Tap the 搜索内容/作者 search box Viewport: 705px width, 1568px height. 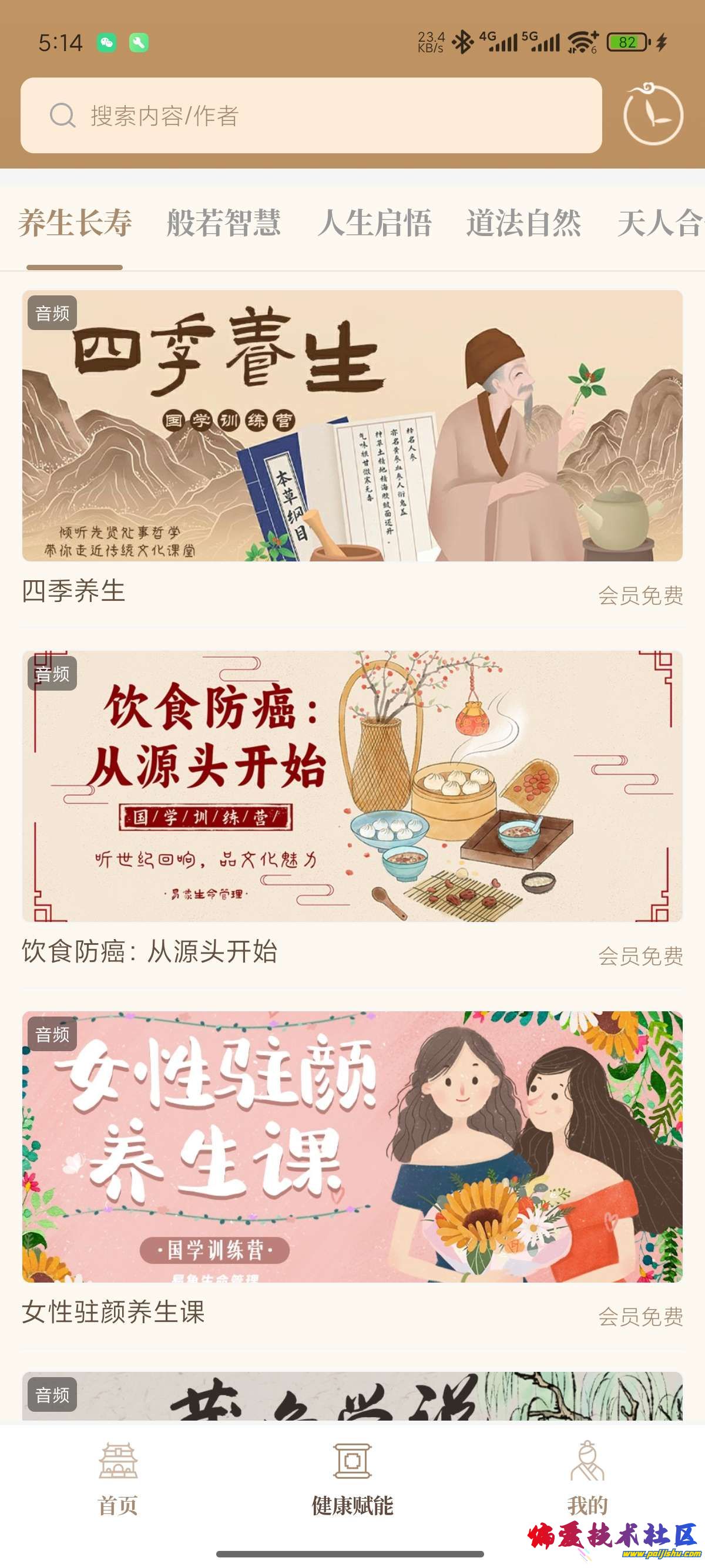point(310,115)
